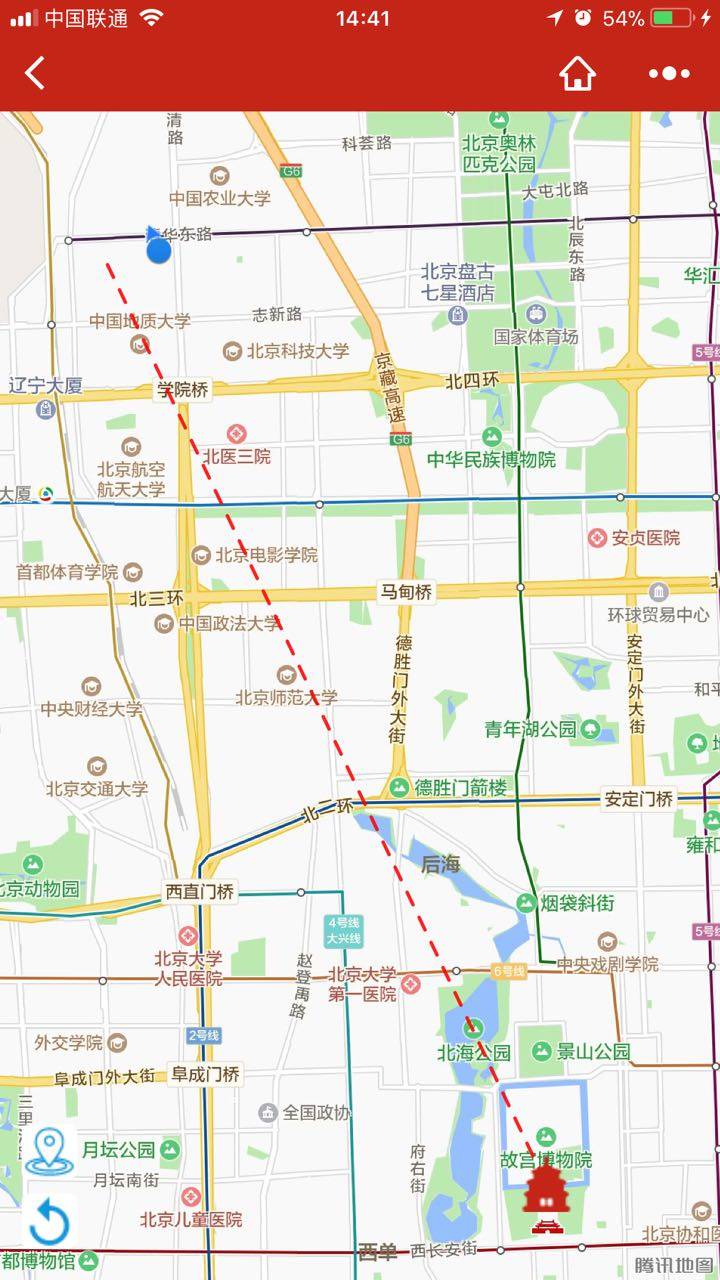
Task: Open the three-dot more menu
Action: tap(669, 73)
